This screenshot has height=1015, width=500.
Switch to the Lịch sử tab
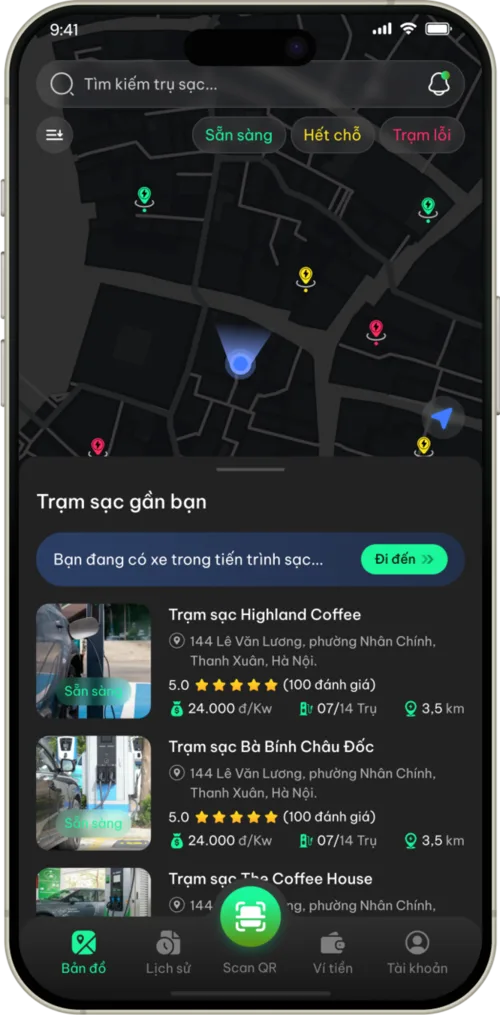tap(168, 952)
